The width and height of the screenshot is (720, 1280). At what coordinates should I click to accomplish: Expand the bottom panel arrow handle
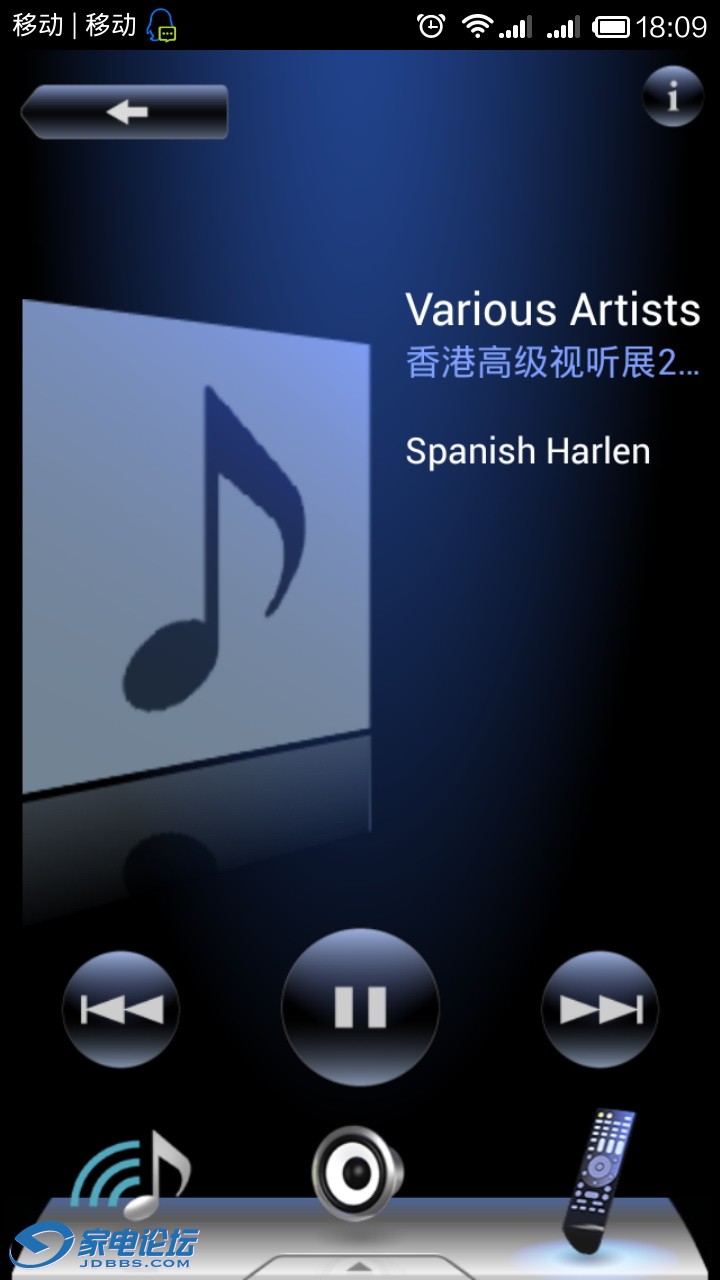[359, 1266]
